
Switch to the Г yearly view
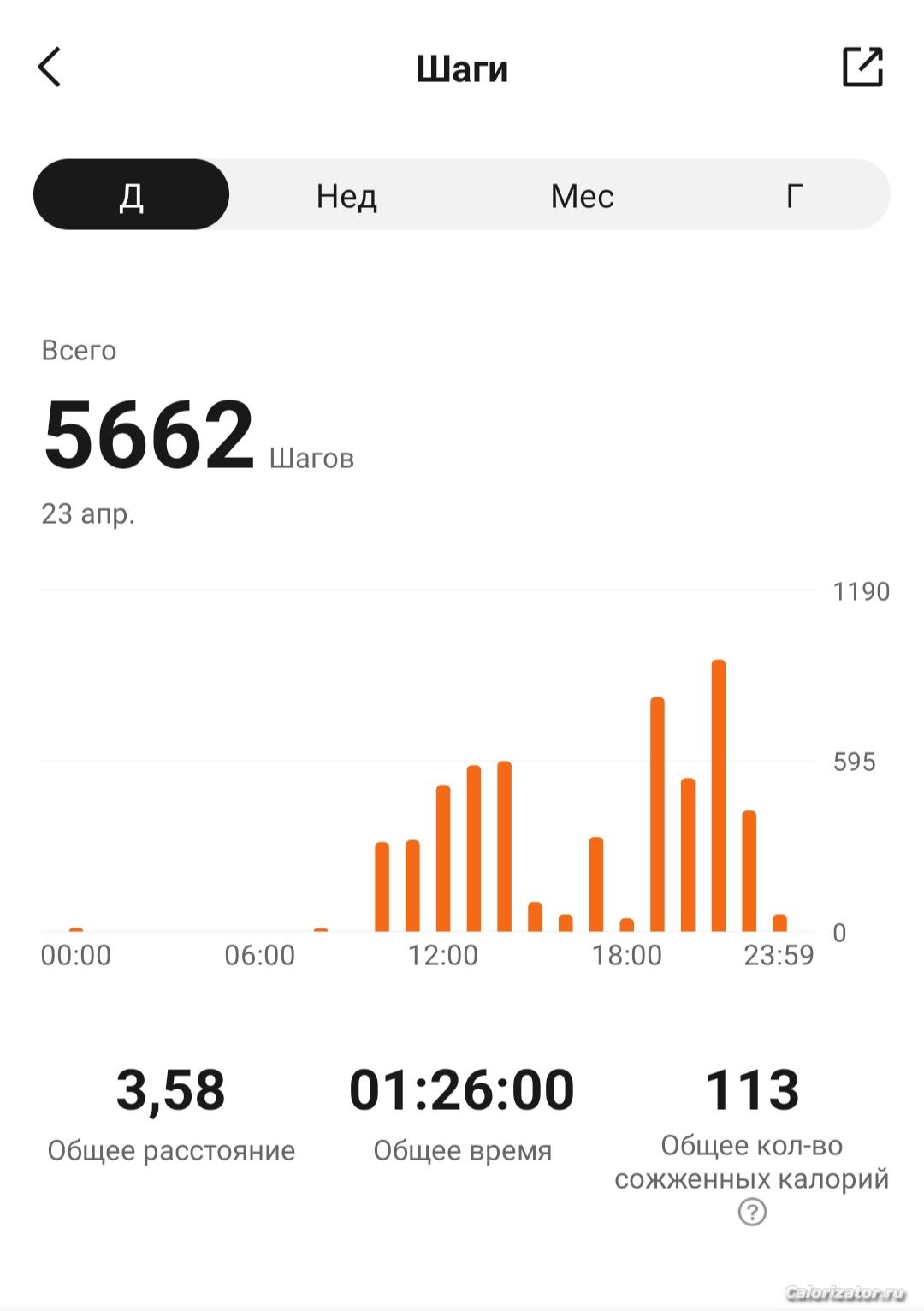pos(794,196)
